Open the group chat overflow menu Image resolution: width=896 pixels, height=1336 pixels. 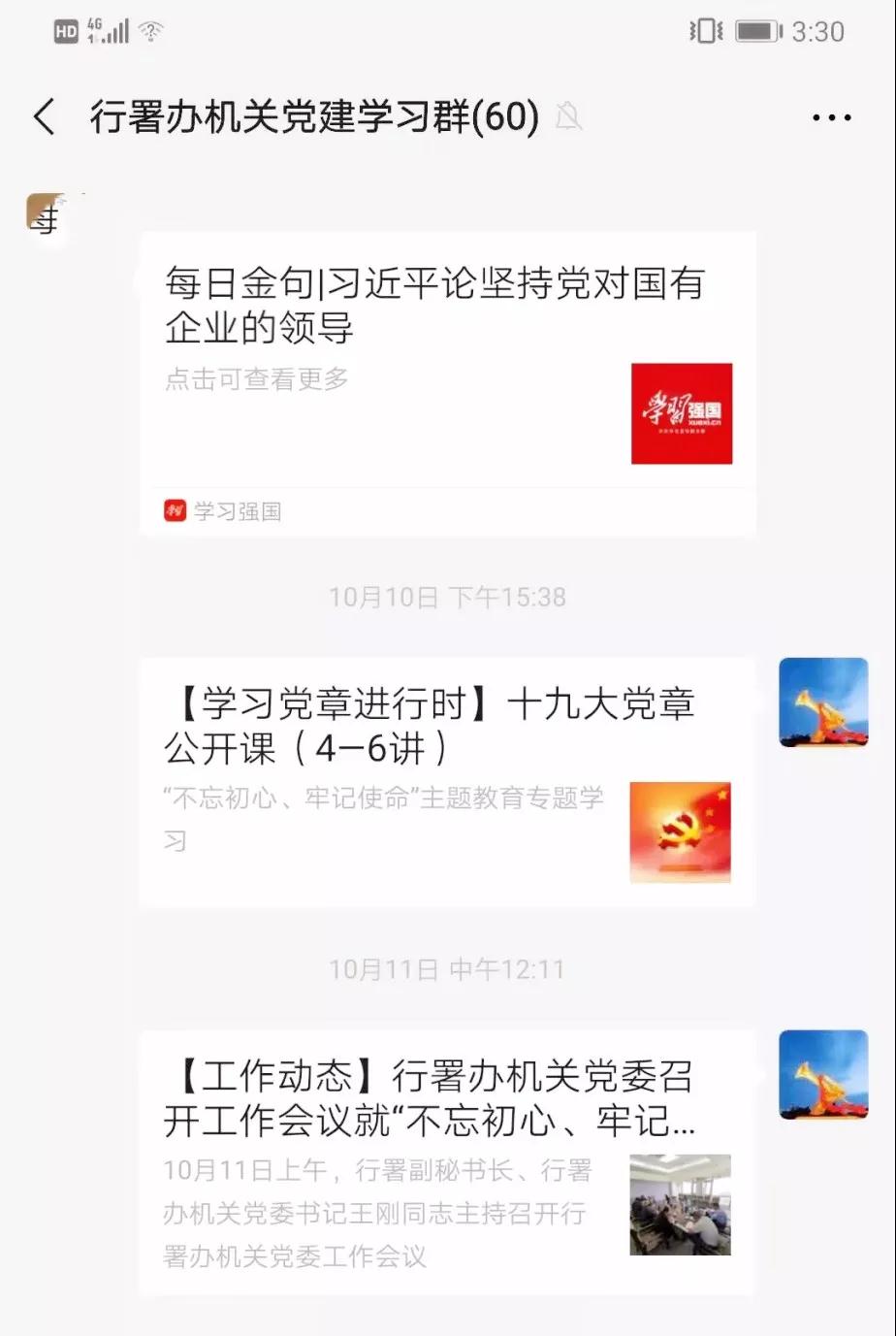831,118
